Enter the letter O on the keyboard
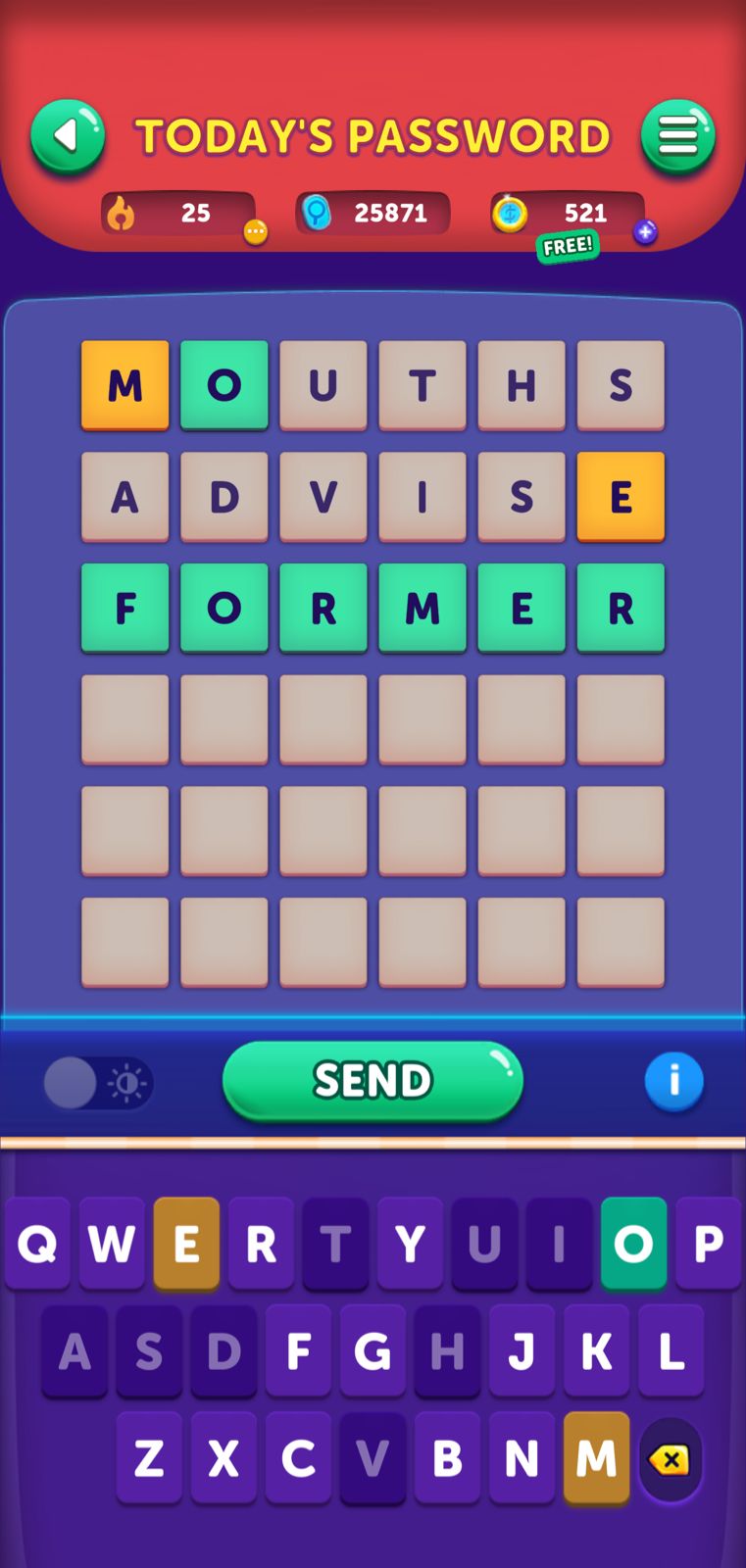 click(x=633, y=1244)
